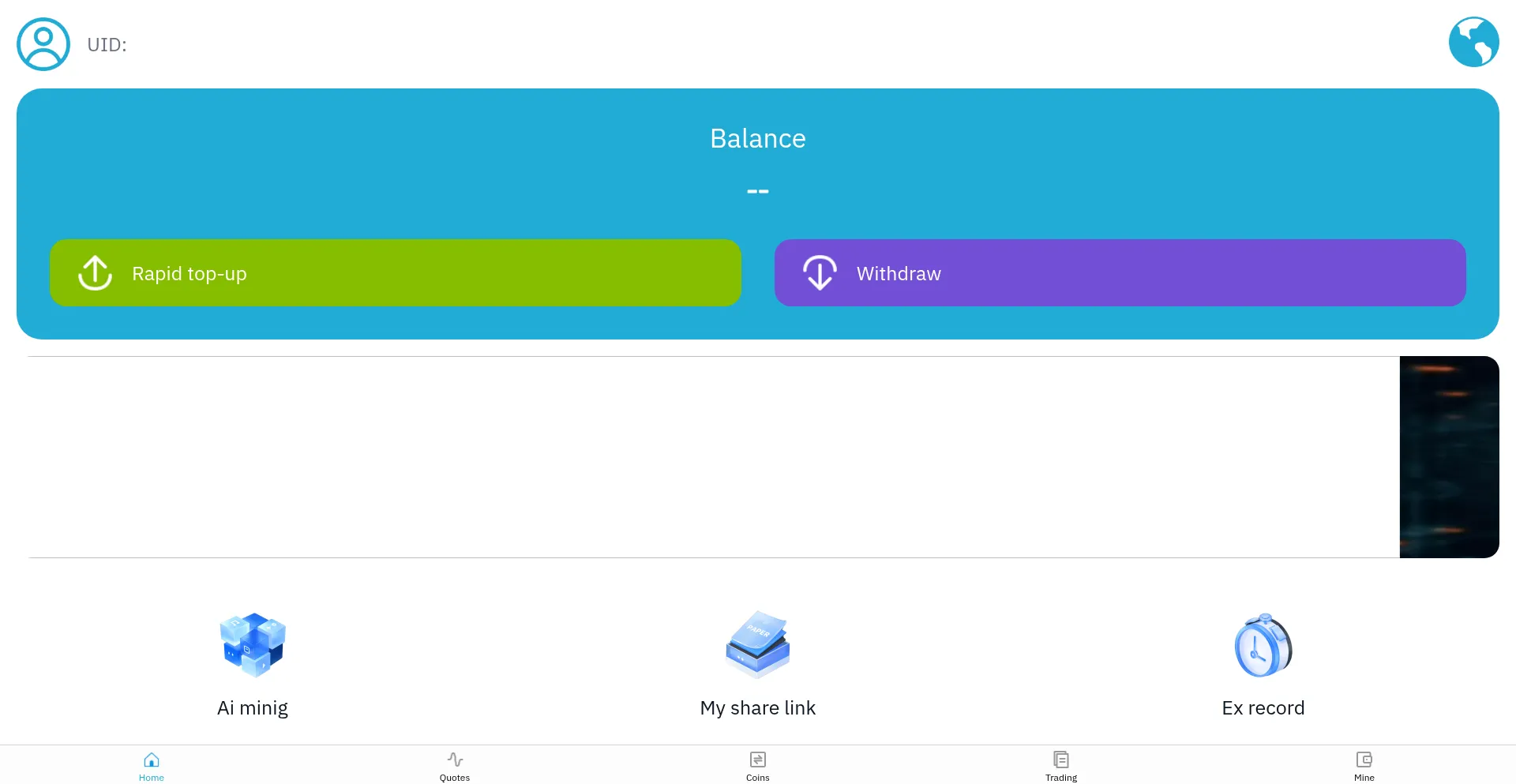
Task: Switch to the Coins tab
Action: (758, 766)
